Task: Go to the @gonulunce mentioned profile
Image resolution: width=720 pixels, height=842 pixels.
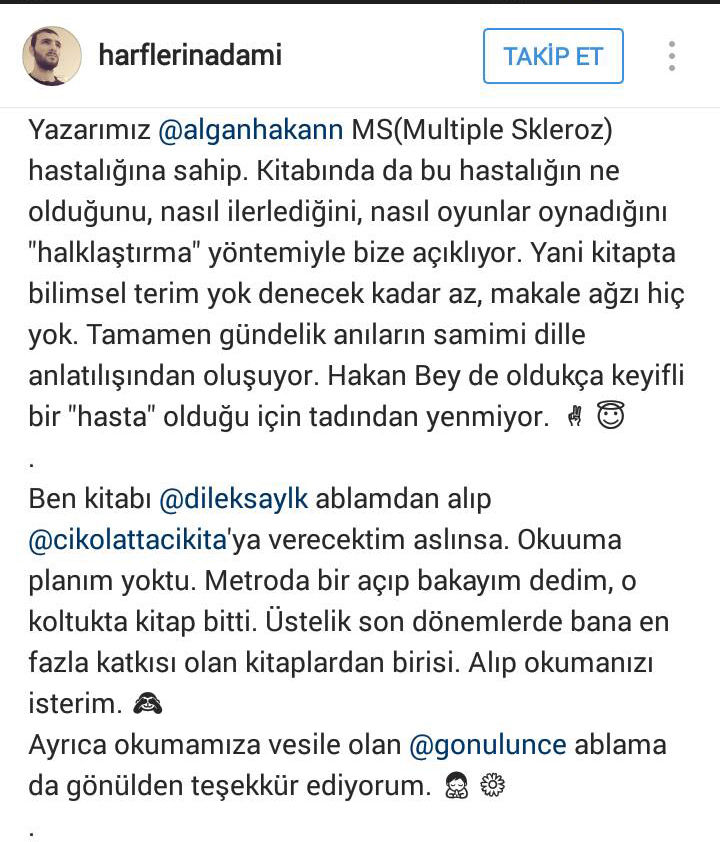Action: [488, 745]
